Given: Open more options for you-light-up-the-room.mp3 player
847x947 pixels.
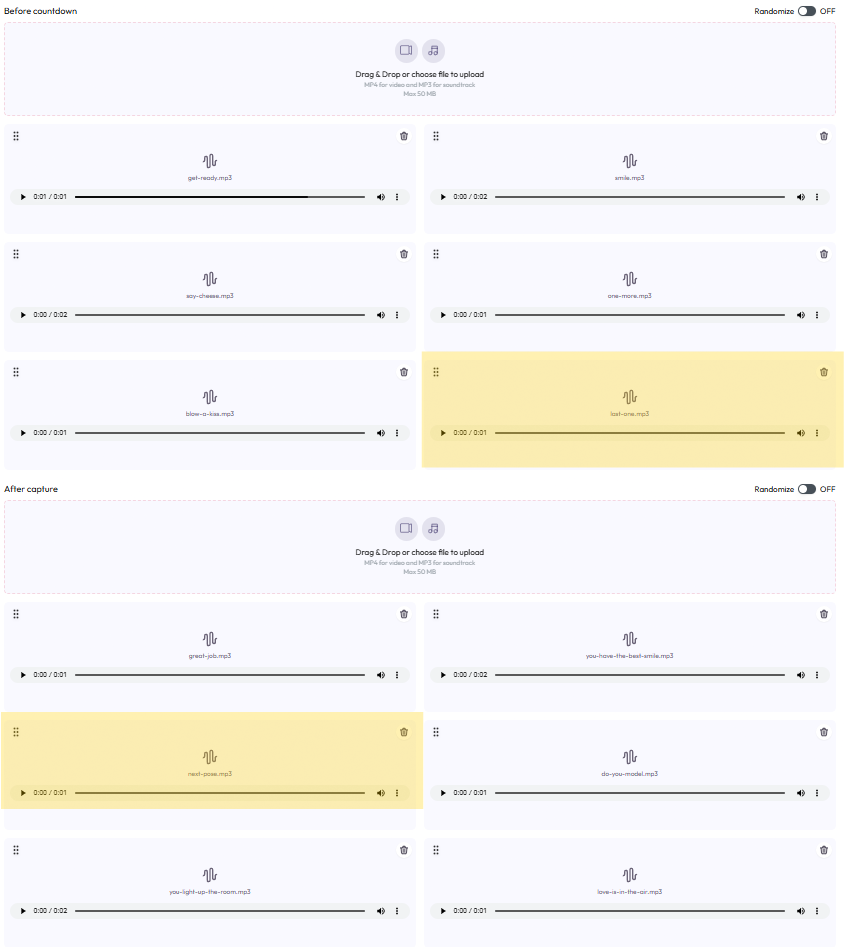Looking at the screenshot, I should tap(397, 911).
